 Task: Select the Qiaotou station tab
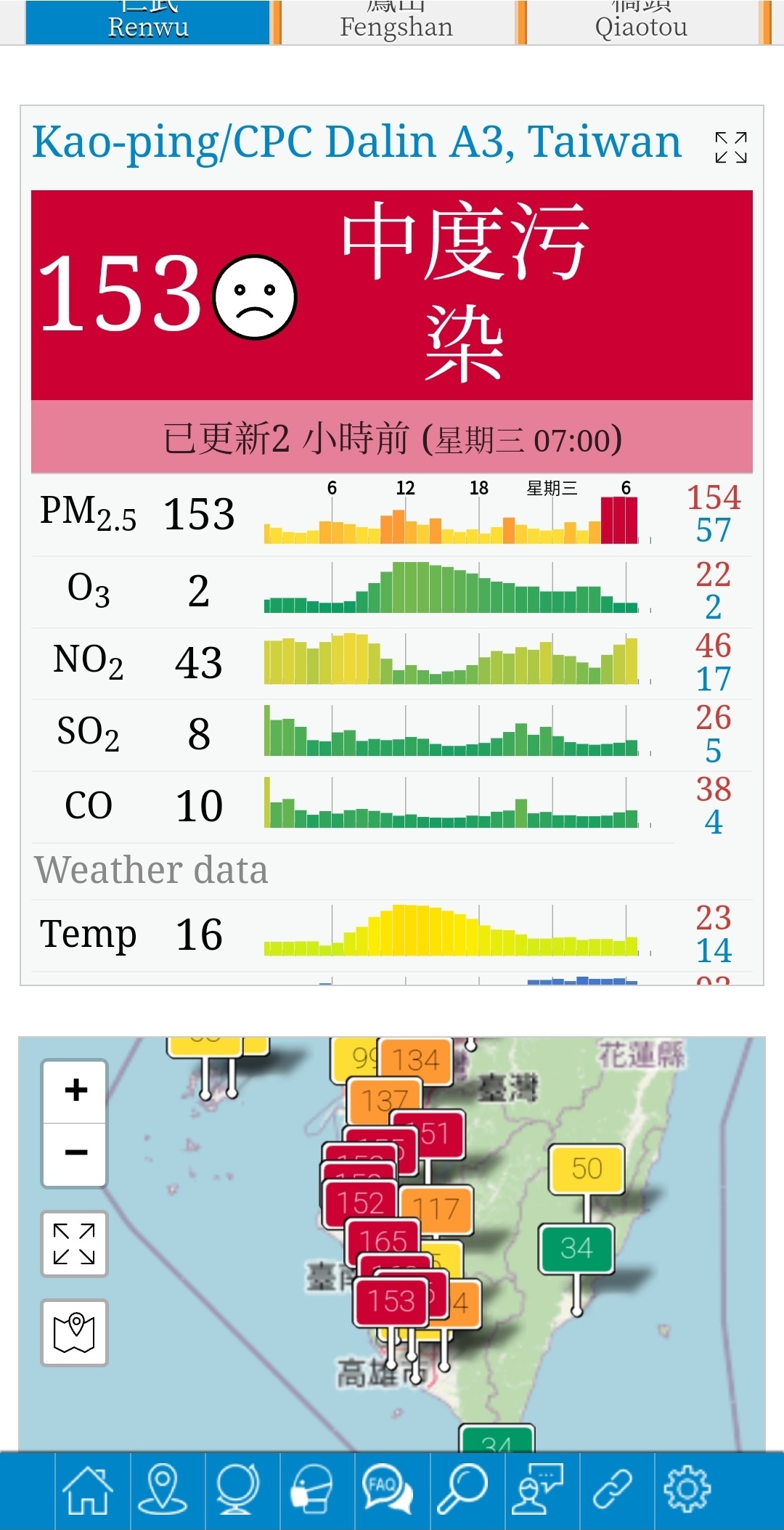pyautogui.click(x=641, y=23)
